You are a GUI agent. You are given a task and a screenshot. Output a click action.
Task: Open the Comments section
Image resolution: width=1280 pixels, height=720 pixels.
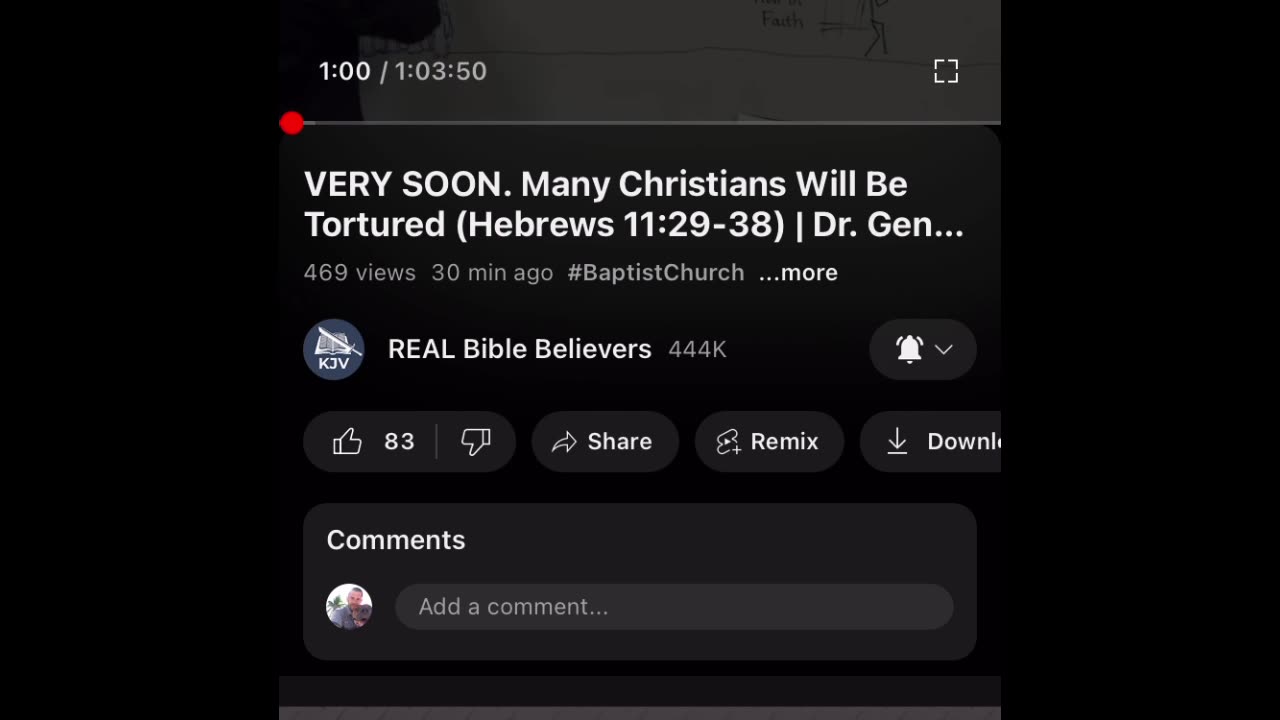click(396, 540)
